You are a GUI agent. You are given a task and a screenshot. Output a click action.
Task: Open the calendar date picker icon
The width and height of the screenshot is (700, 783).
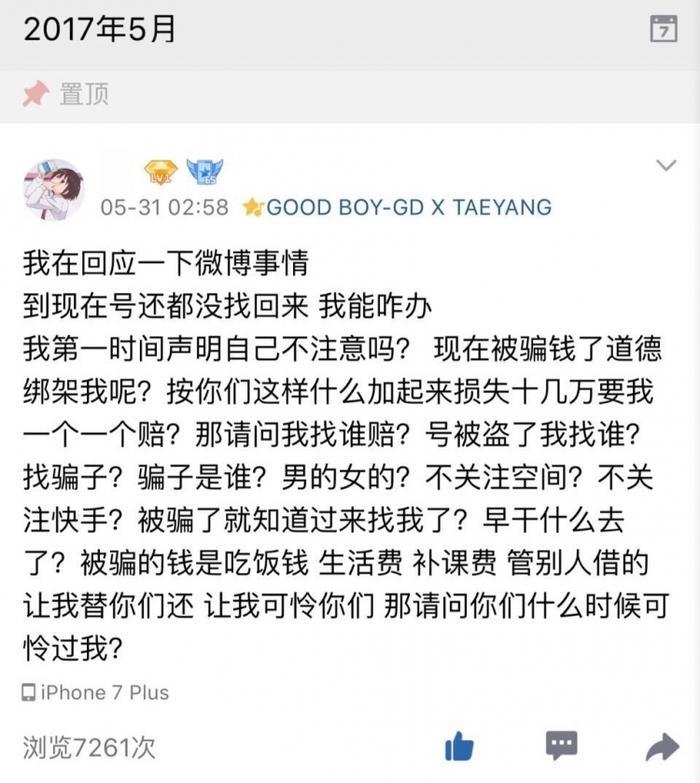tap(661, 29)
